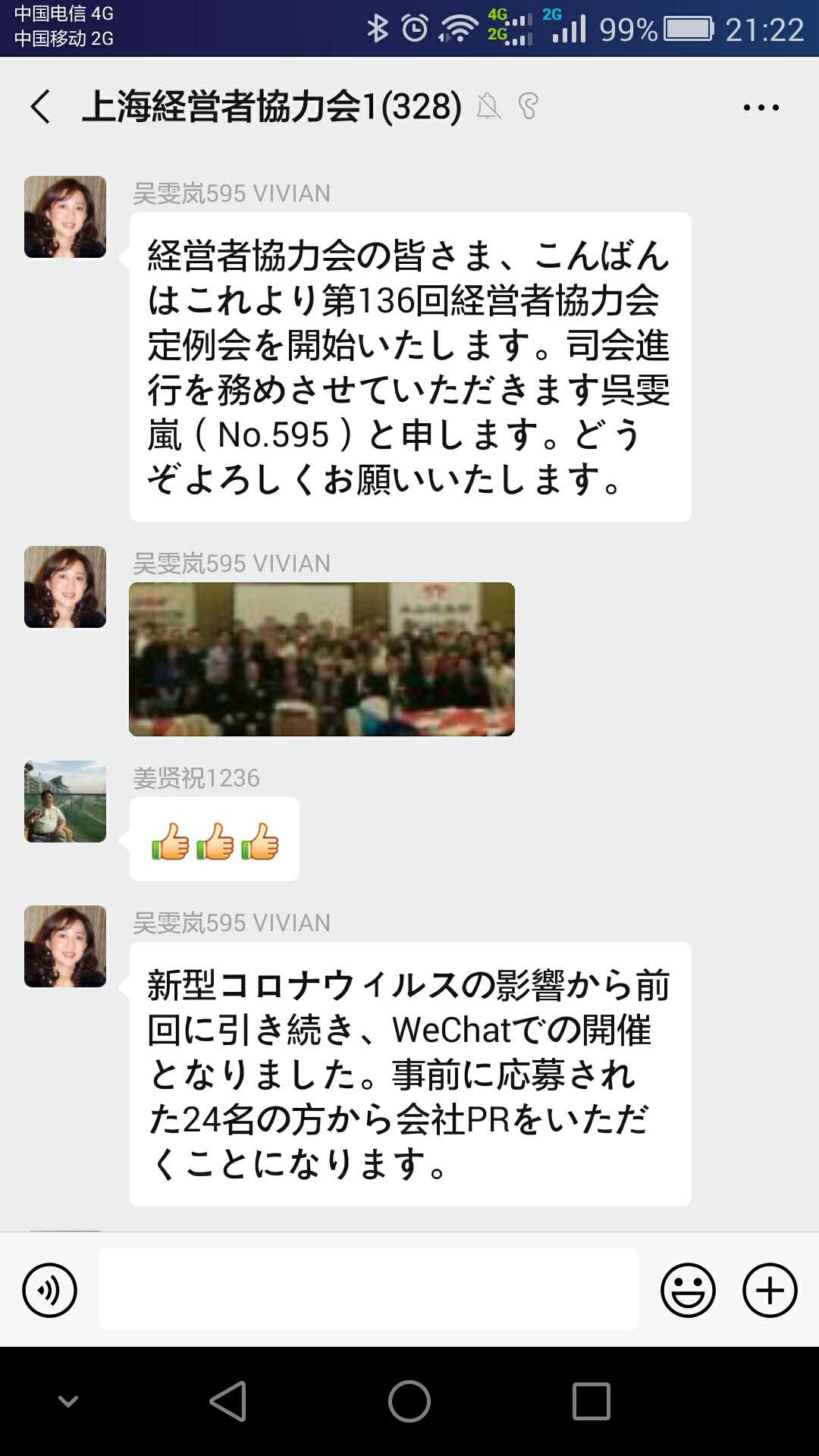Tap the message text field
Screen dimensions: 819x1456
point(369,1289)
